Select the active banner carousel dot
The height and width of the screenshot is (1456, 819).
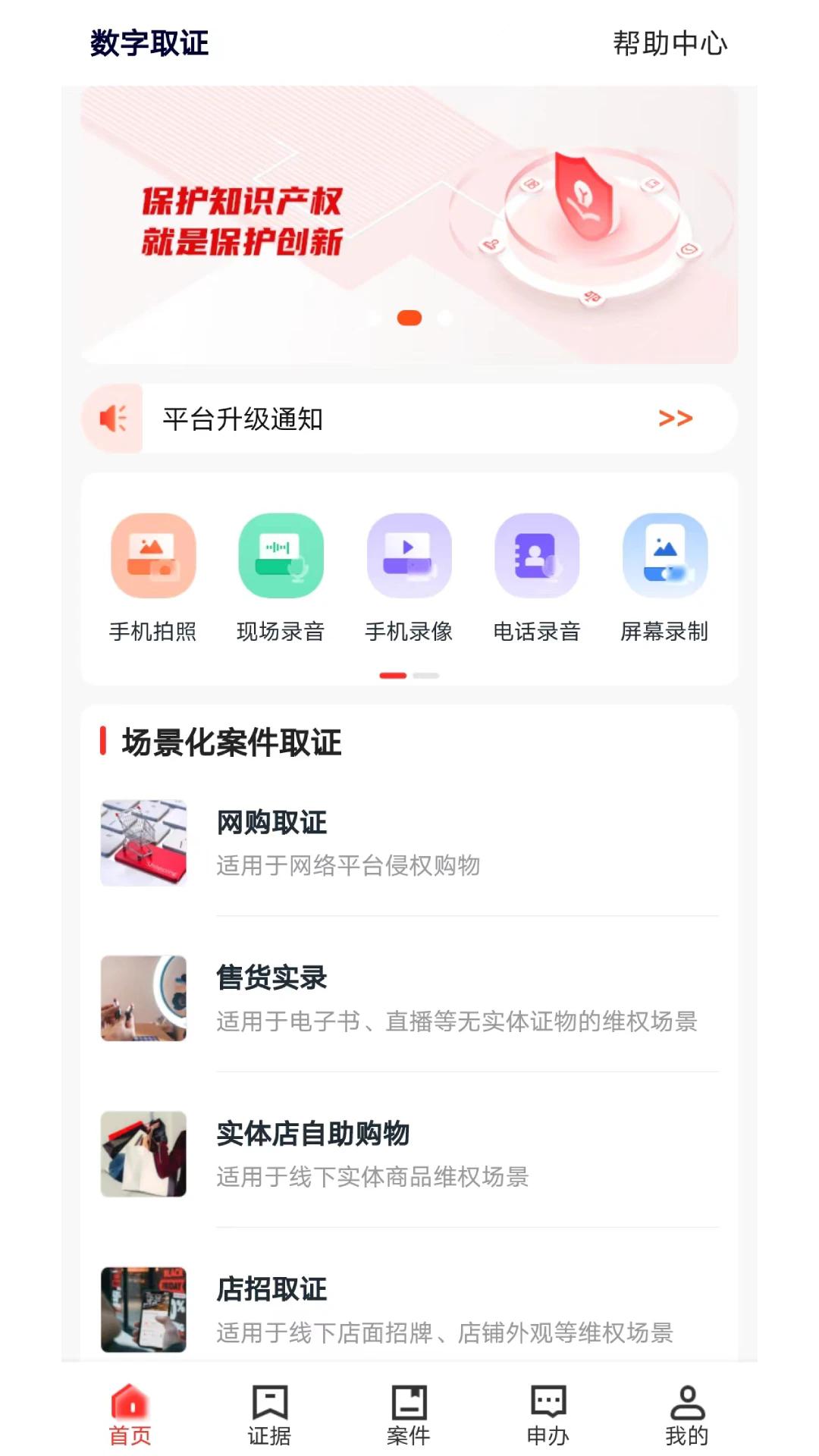tap(411, 318)
